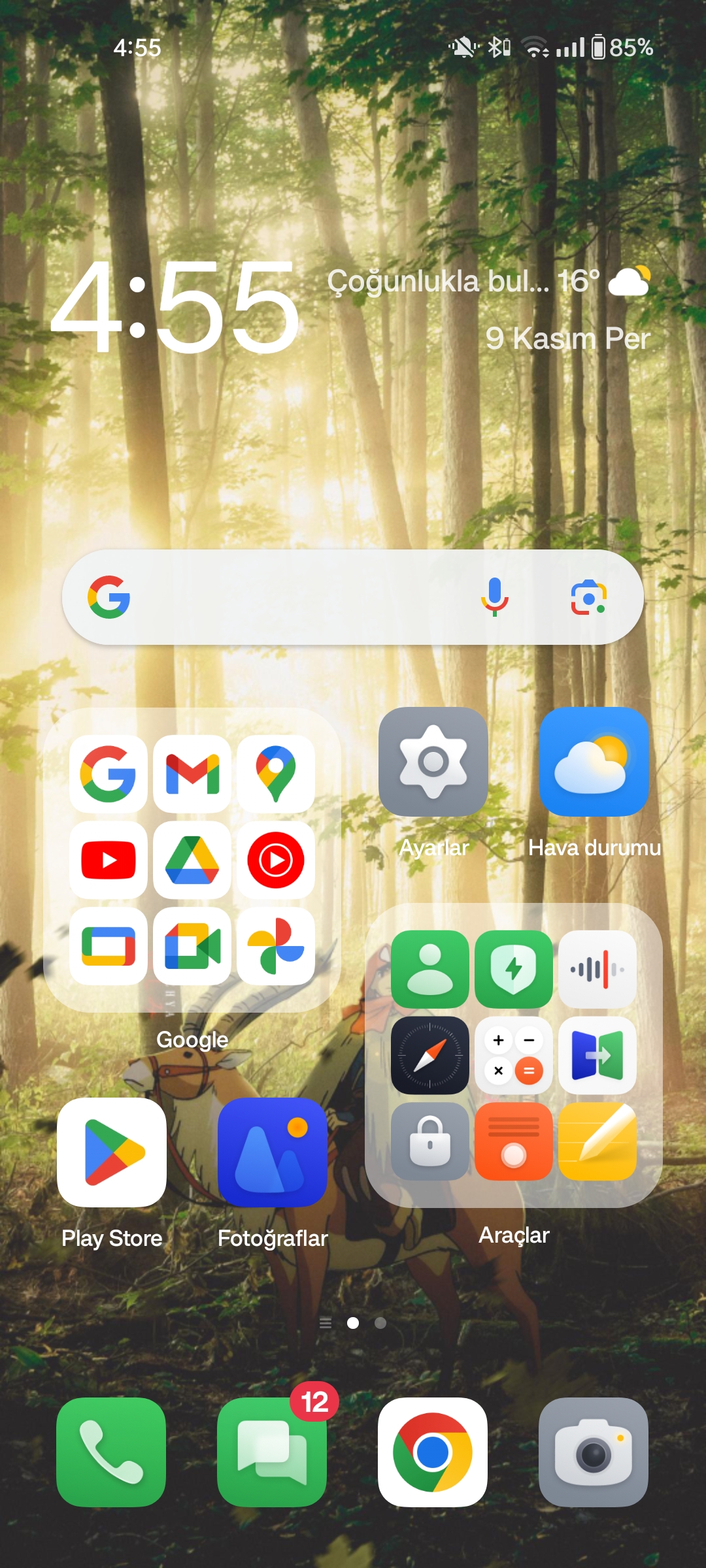Open the Phone dialer in the dock
This screenshot has height=1568, width=706.
(x=111, y=1452)
